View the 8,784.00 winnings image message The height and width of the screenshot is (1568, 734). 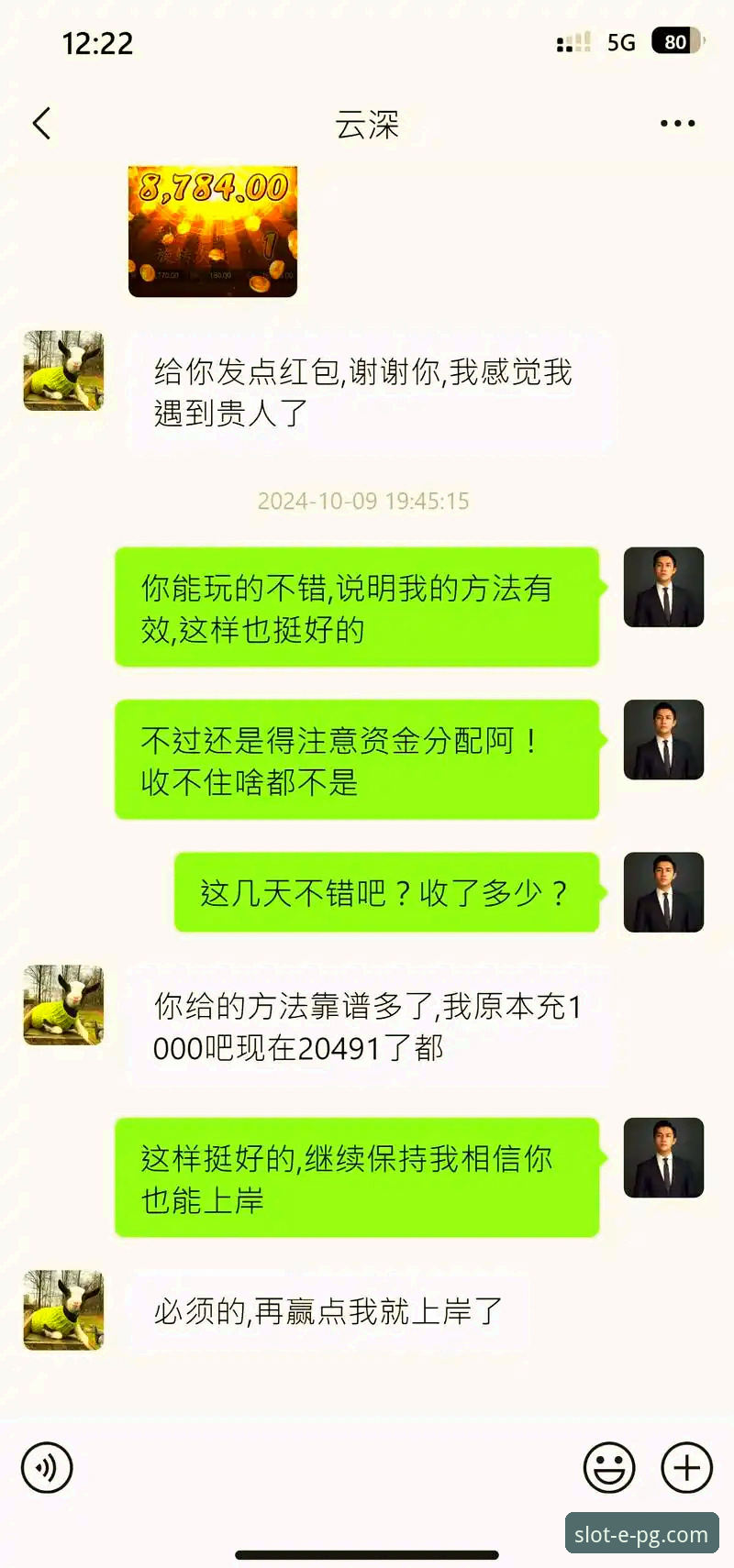tap(213, 231)
